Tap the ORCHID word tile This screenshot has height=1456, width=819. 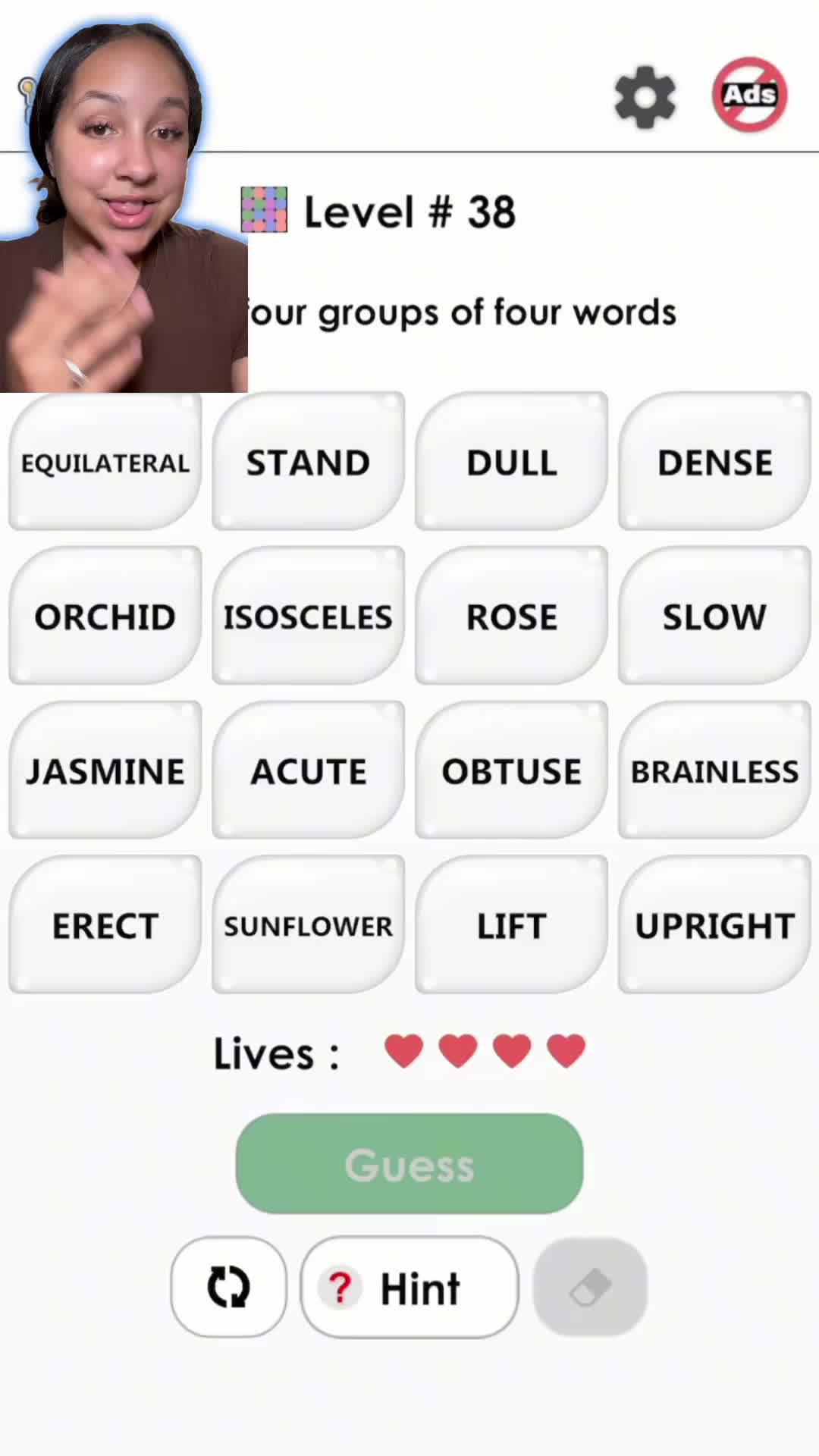coord(105,617)
